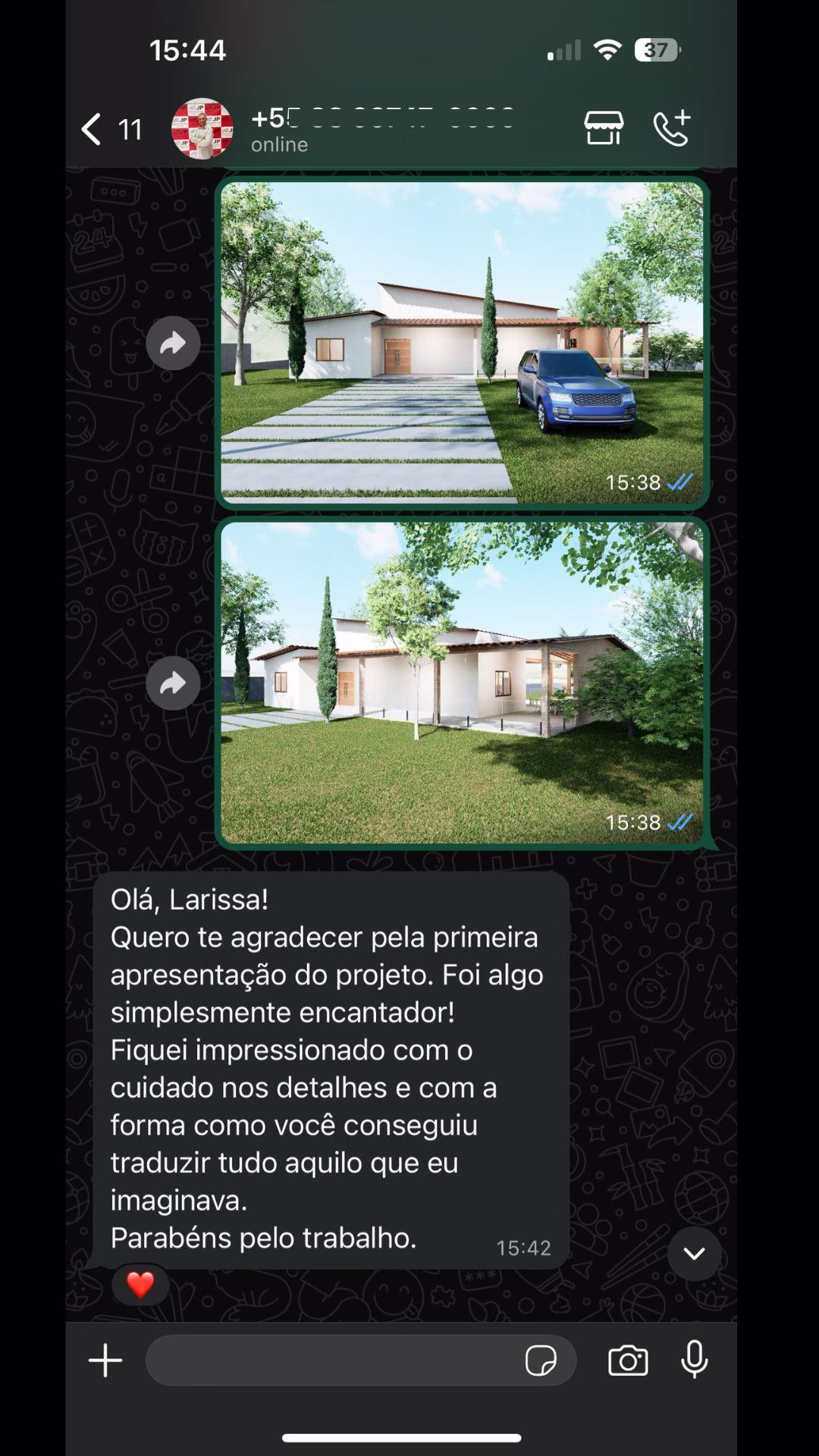Open the business catalog storefront icon
This screenshot has height=1456, width=819.
604,127
